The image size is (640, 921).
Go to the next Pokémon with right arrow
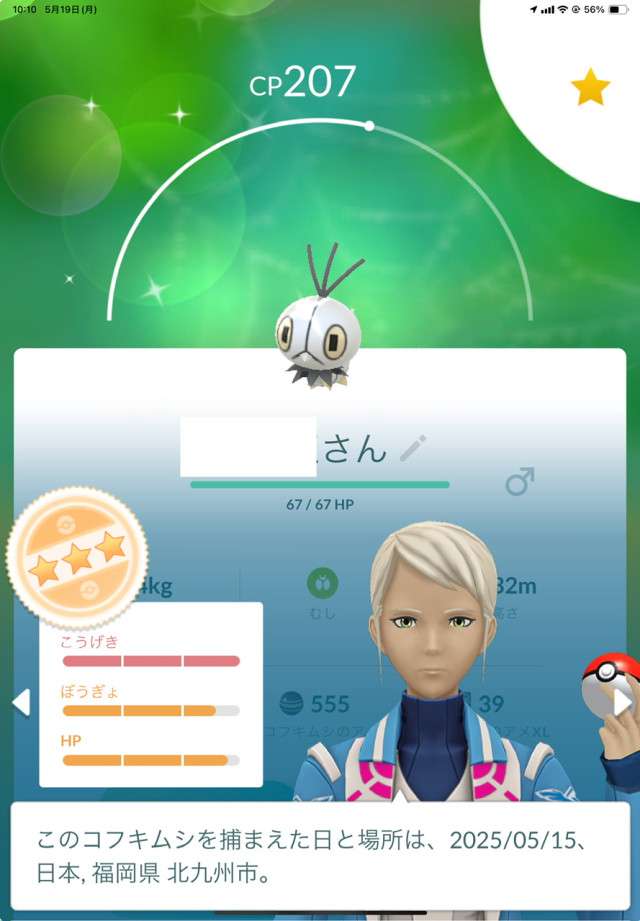point(622,702)
